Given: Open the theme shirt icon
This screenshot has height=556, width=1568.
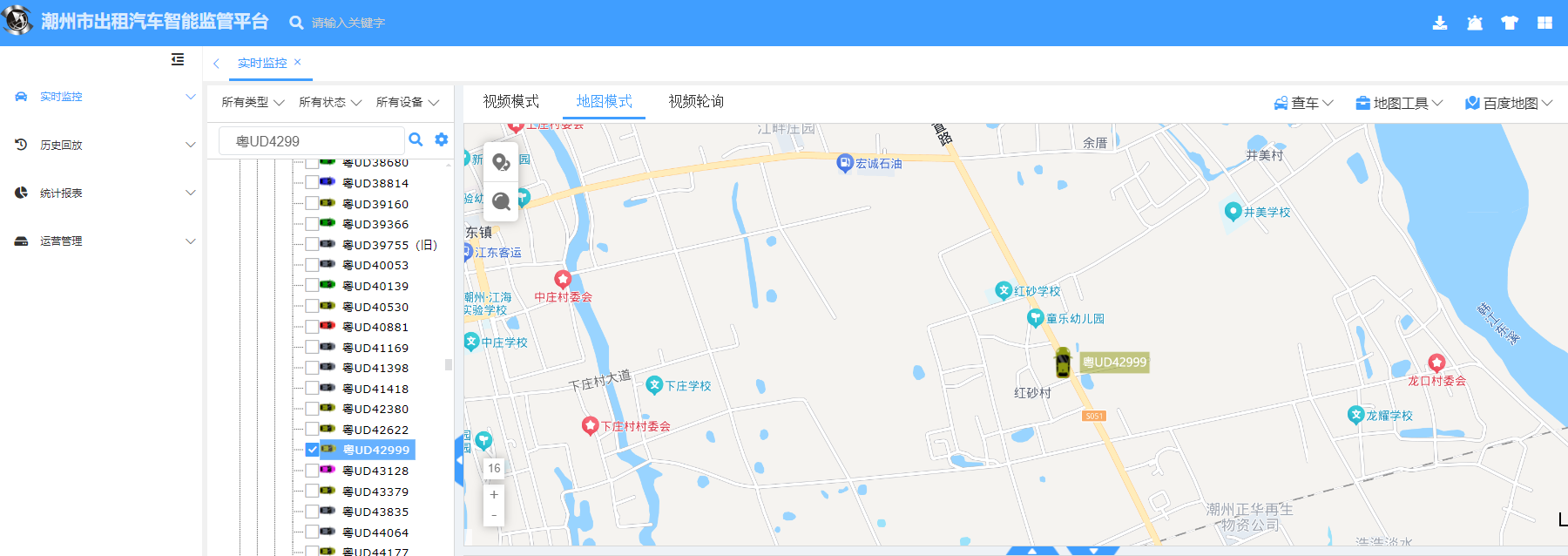Looking at the screenshot, I should (x=1510, y=23).
